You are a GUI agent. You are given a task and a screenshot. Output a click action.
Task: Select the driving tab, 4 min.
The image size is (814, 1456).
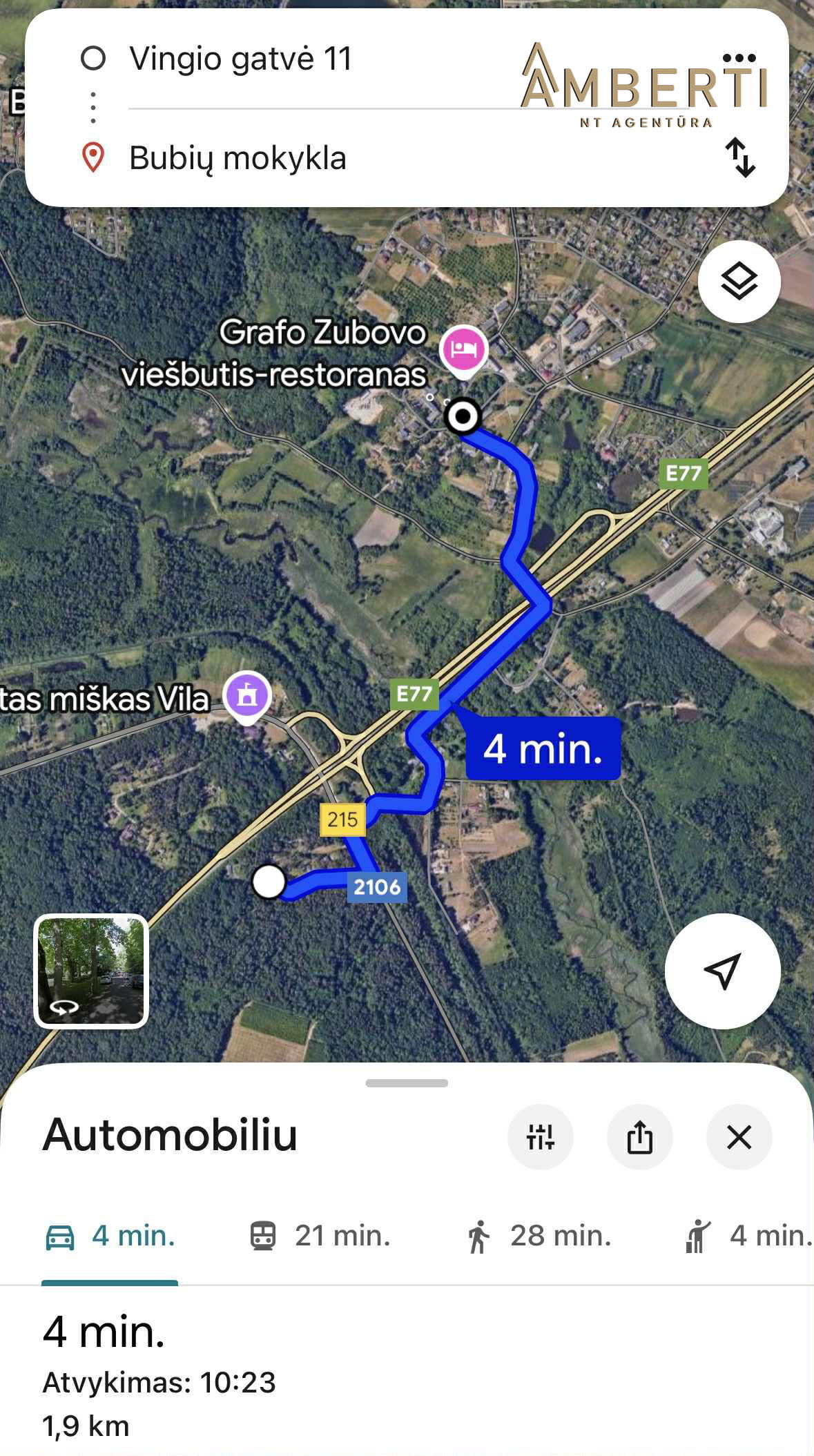pyautogui.click(x=110, y=1236)
